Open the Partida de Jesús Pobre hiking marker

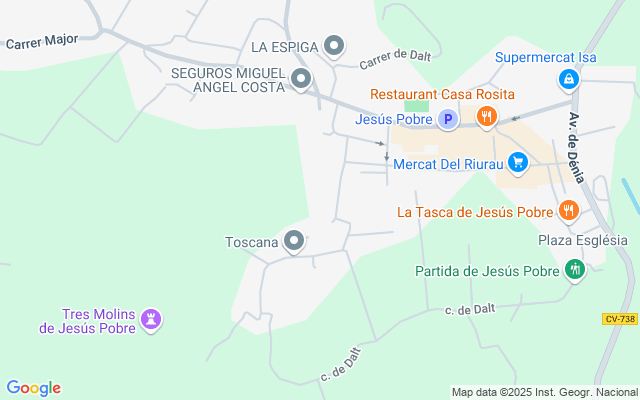(x=575, y=270)
